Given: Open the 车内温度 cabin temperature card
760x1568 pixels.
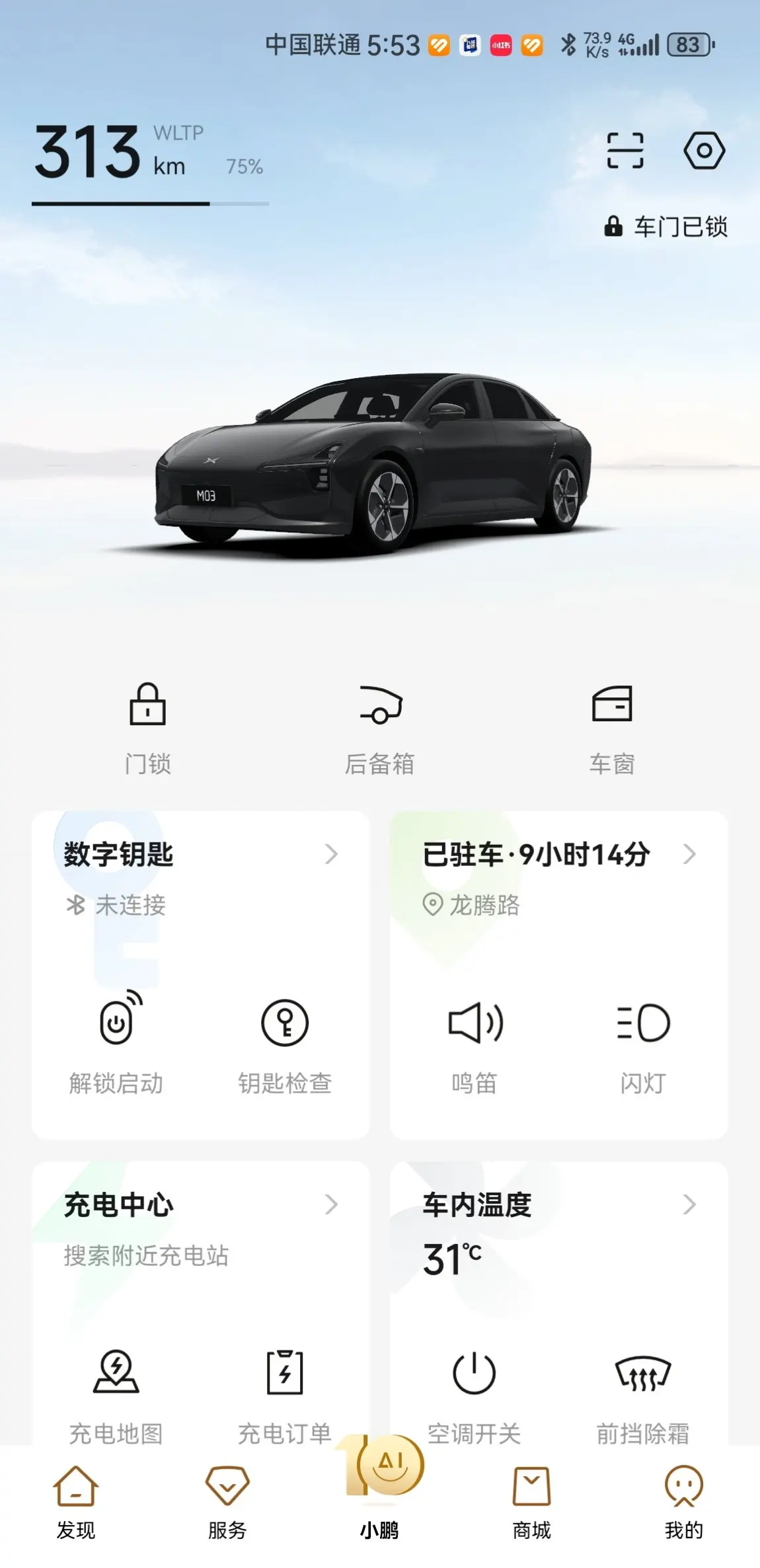Looking at the screenshot, I should pyautogui.click(x=558, y=1204).
